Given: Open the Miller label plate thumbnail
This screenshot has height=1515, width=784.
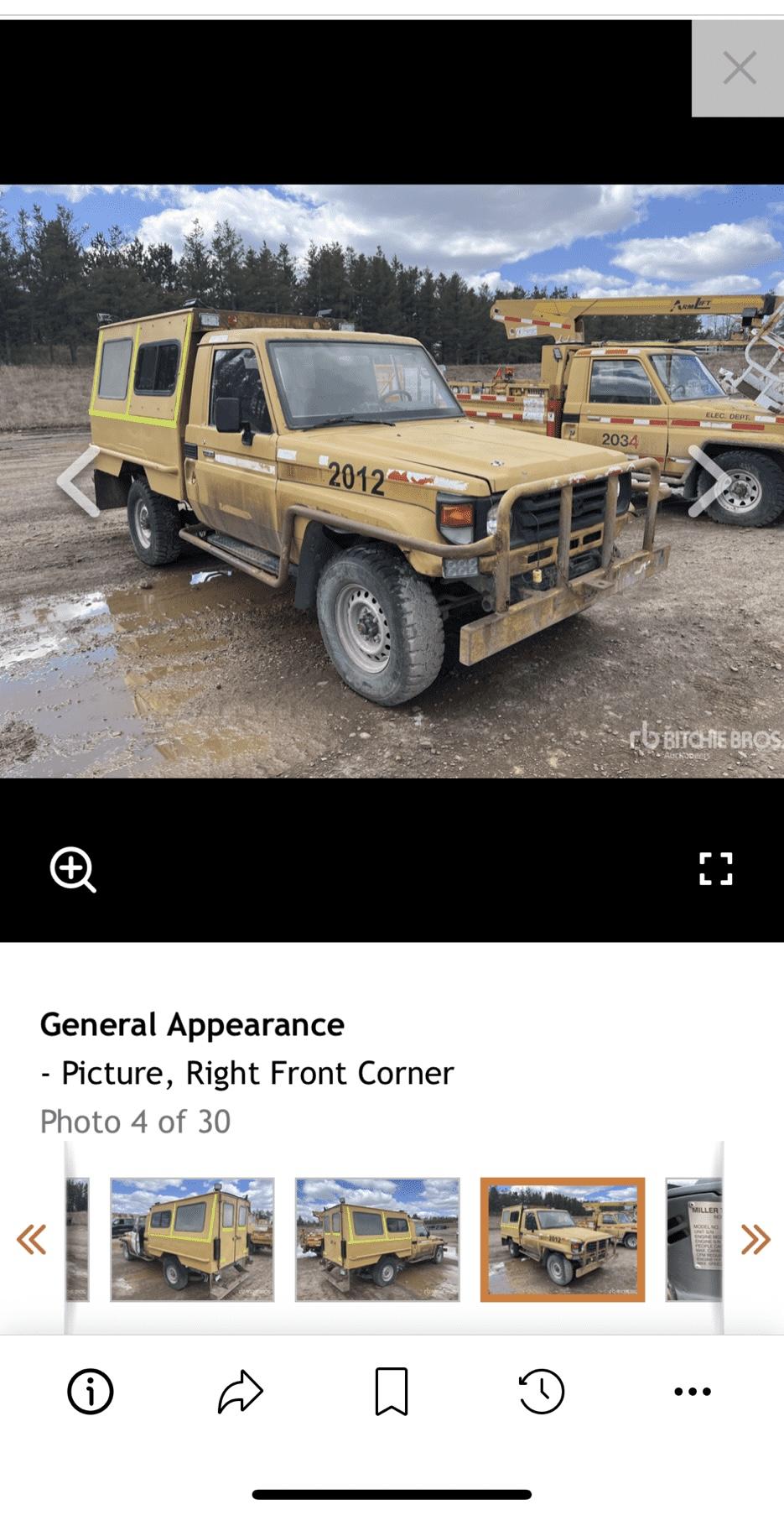Looking at the screenshot, I should tap(694, 1239).
